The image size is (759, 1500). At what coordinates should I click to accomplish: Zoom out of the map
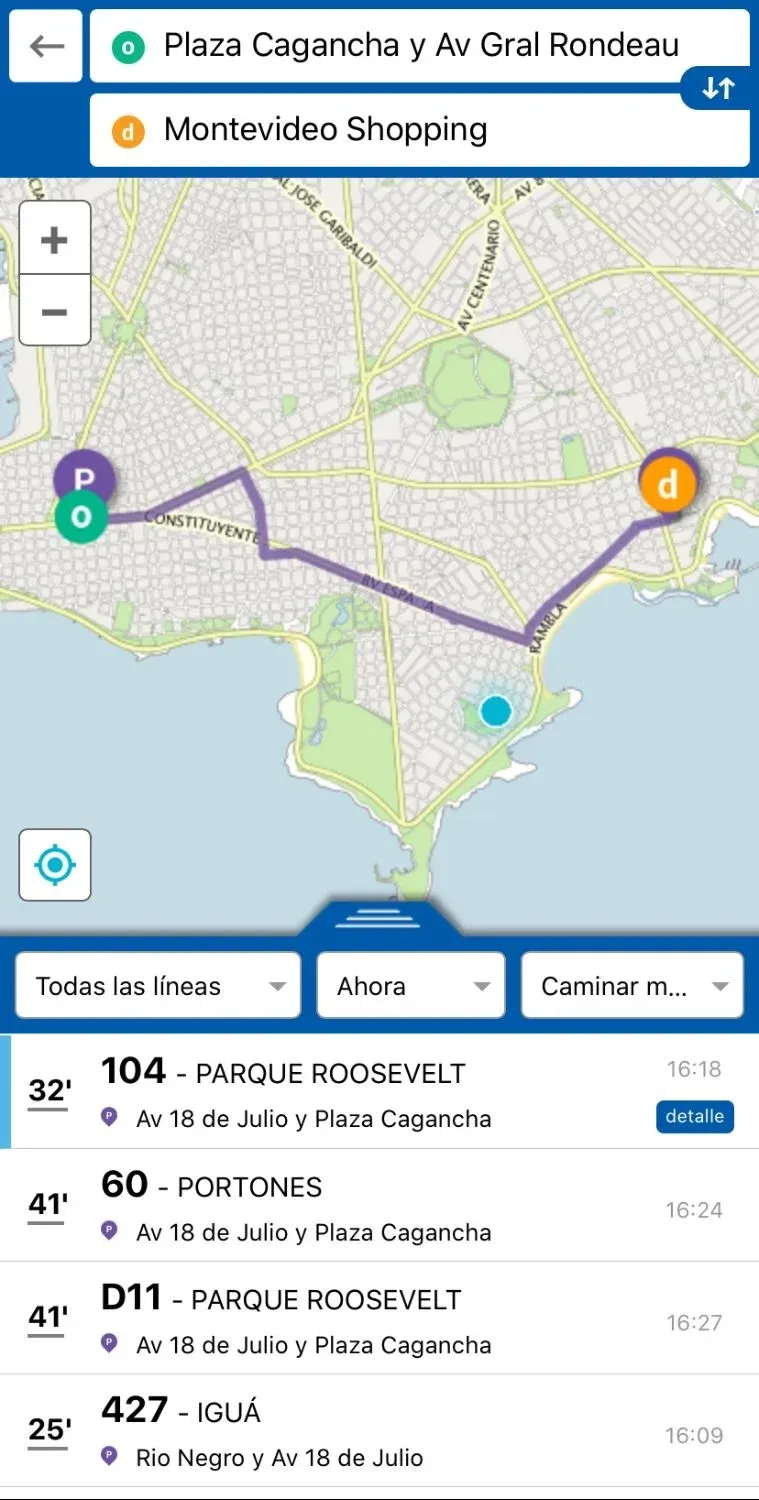click(55, 311)
